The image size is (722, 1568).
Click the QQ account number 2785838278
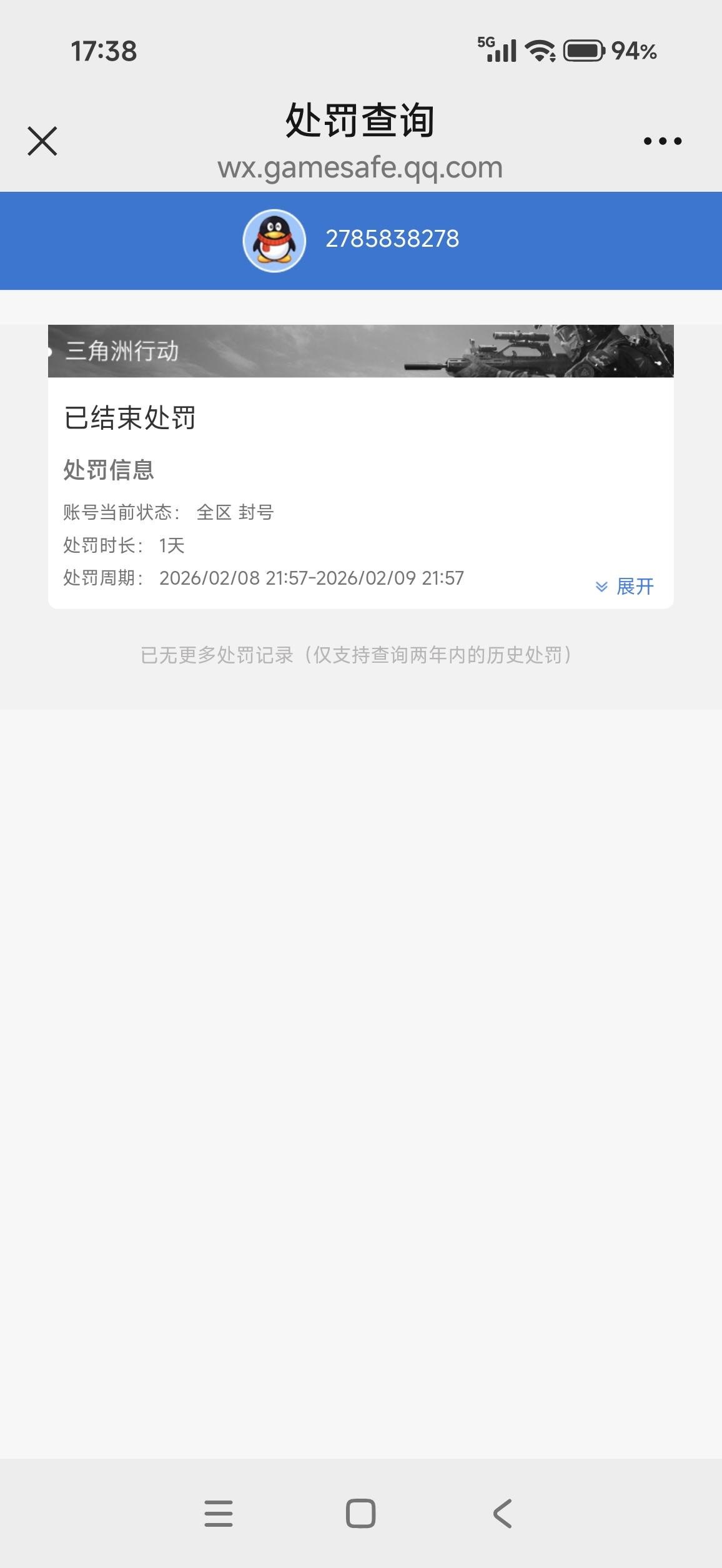tap(392, 239)
